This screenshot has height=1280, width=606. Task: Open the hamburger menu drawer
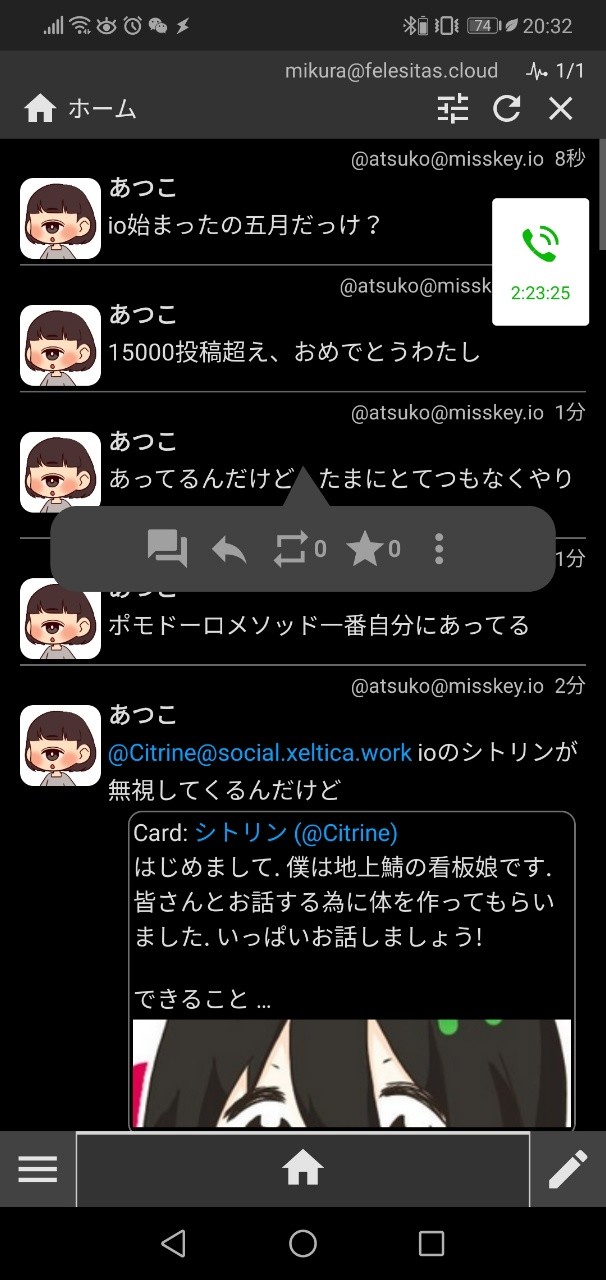[x=38, y=1169]
